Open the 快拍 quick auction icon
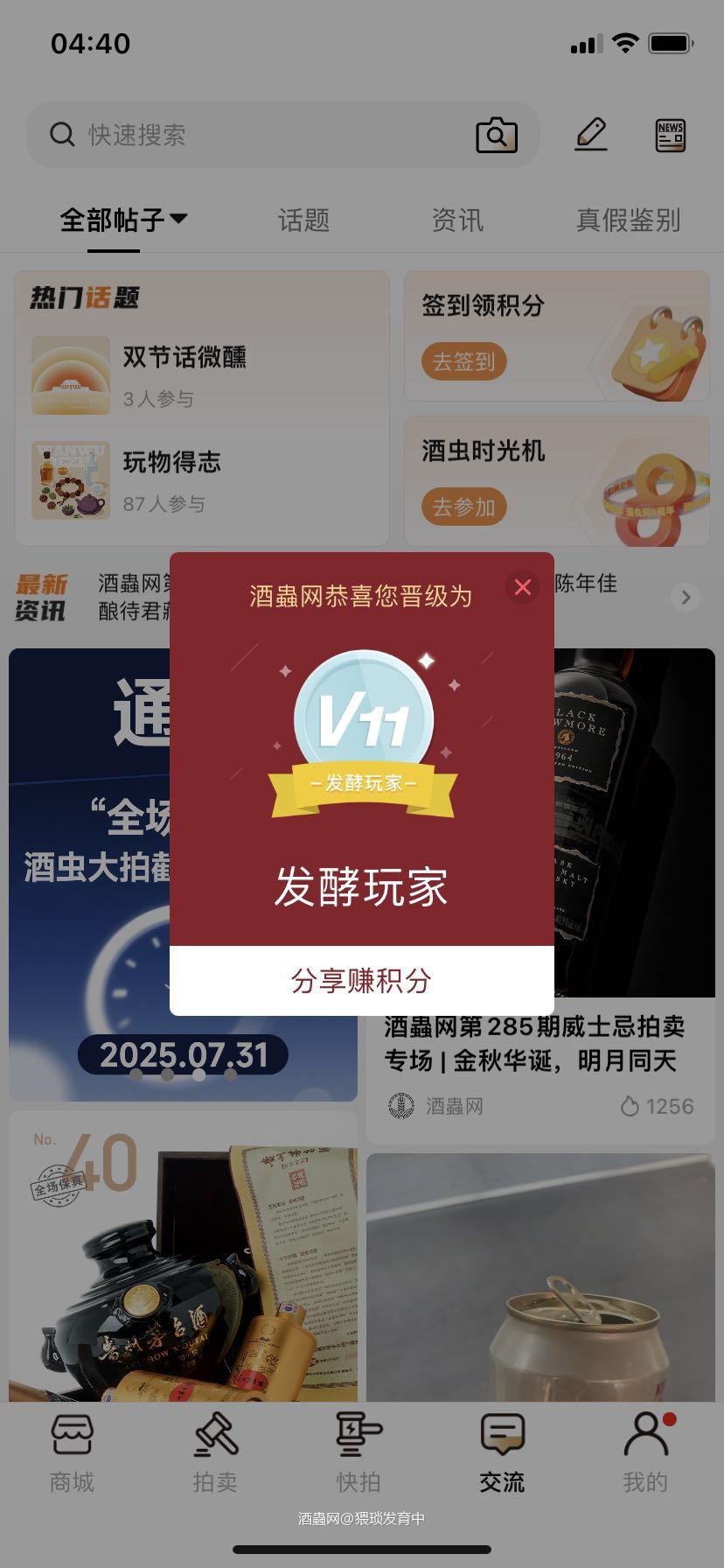724x1568 pixels. tap(358, 1450)
